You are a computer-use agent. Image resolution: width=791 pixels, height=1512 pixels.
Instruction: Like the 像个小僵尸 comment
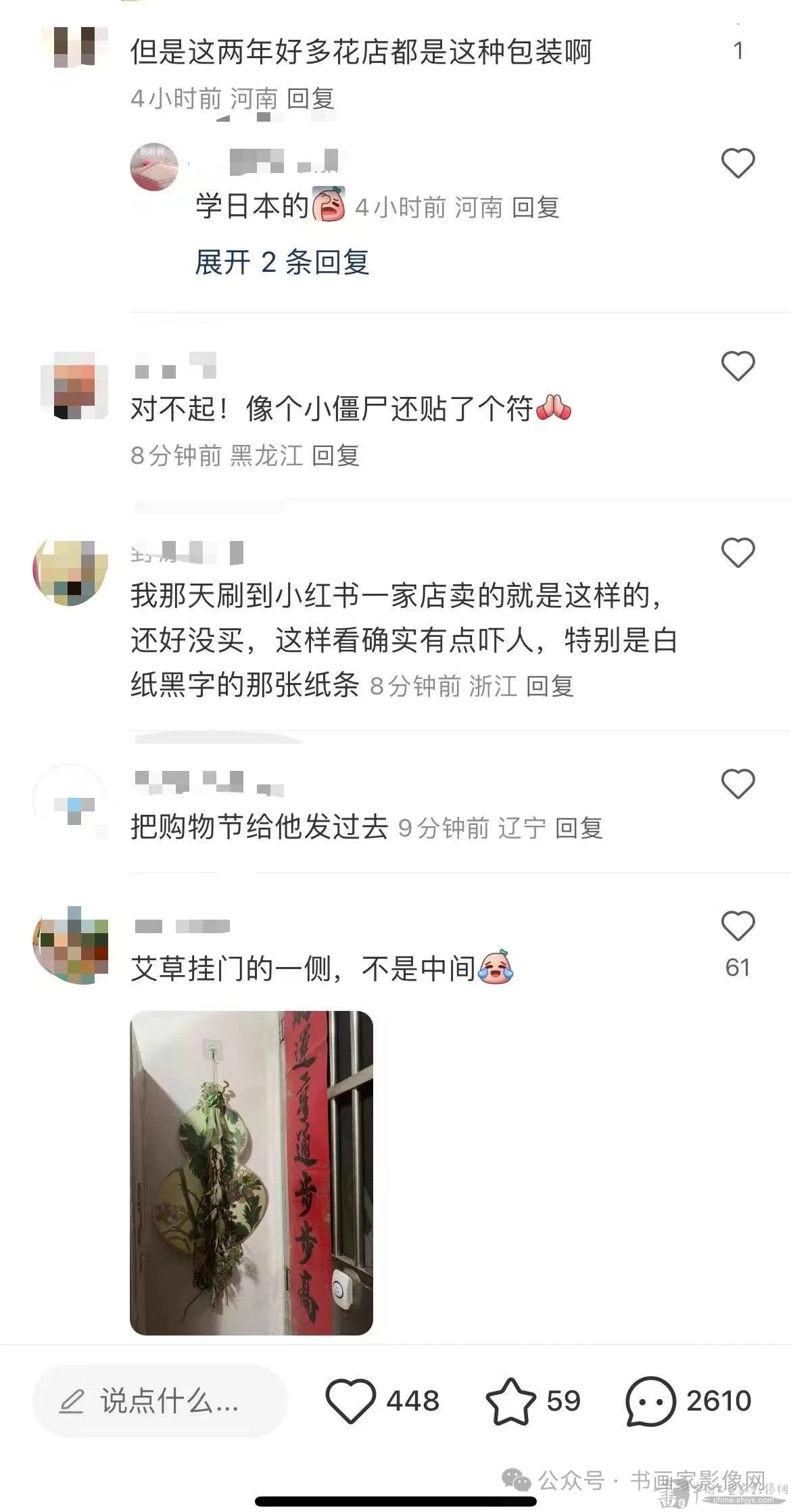click(738, 366)
